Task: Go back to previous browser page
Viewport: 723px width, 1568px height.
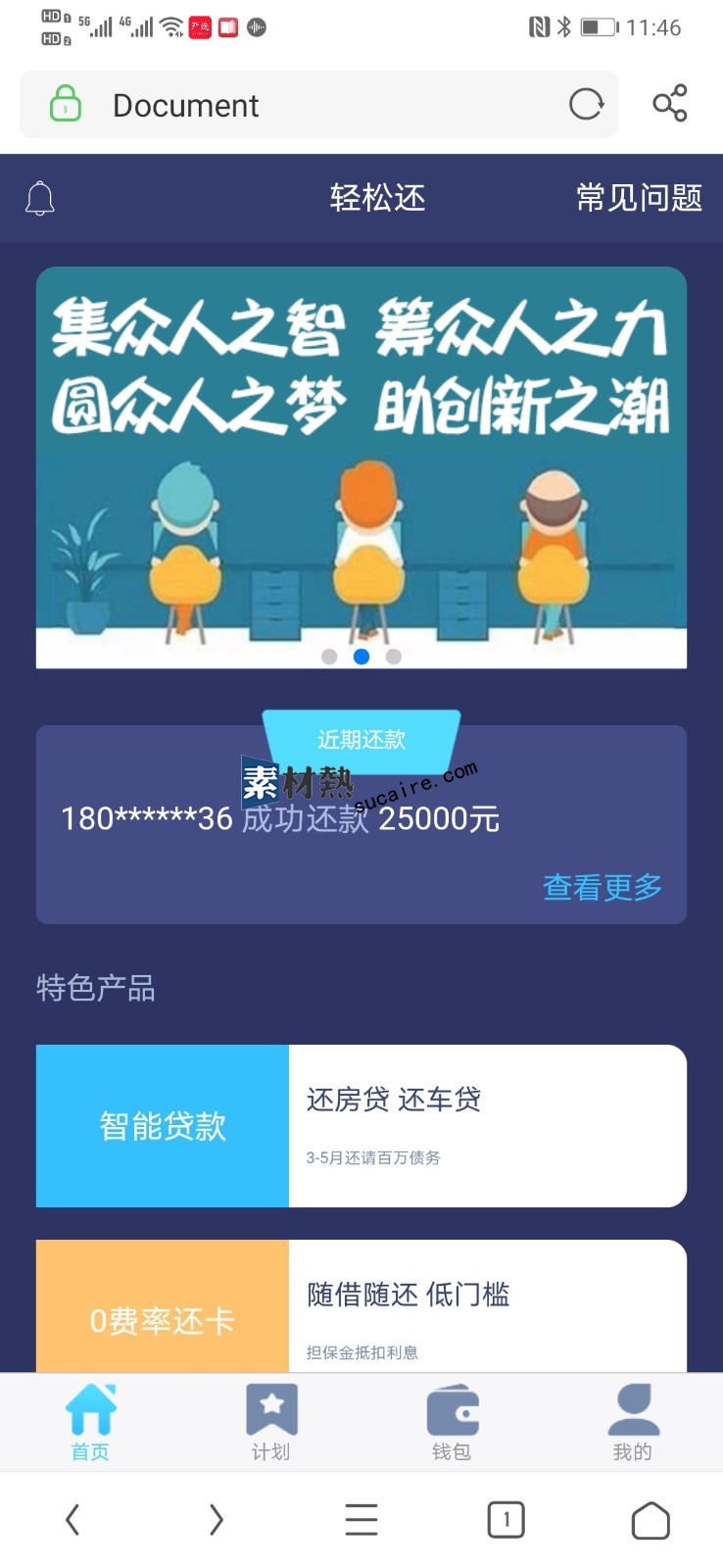Action: pos(72,1520)
